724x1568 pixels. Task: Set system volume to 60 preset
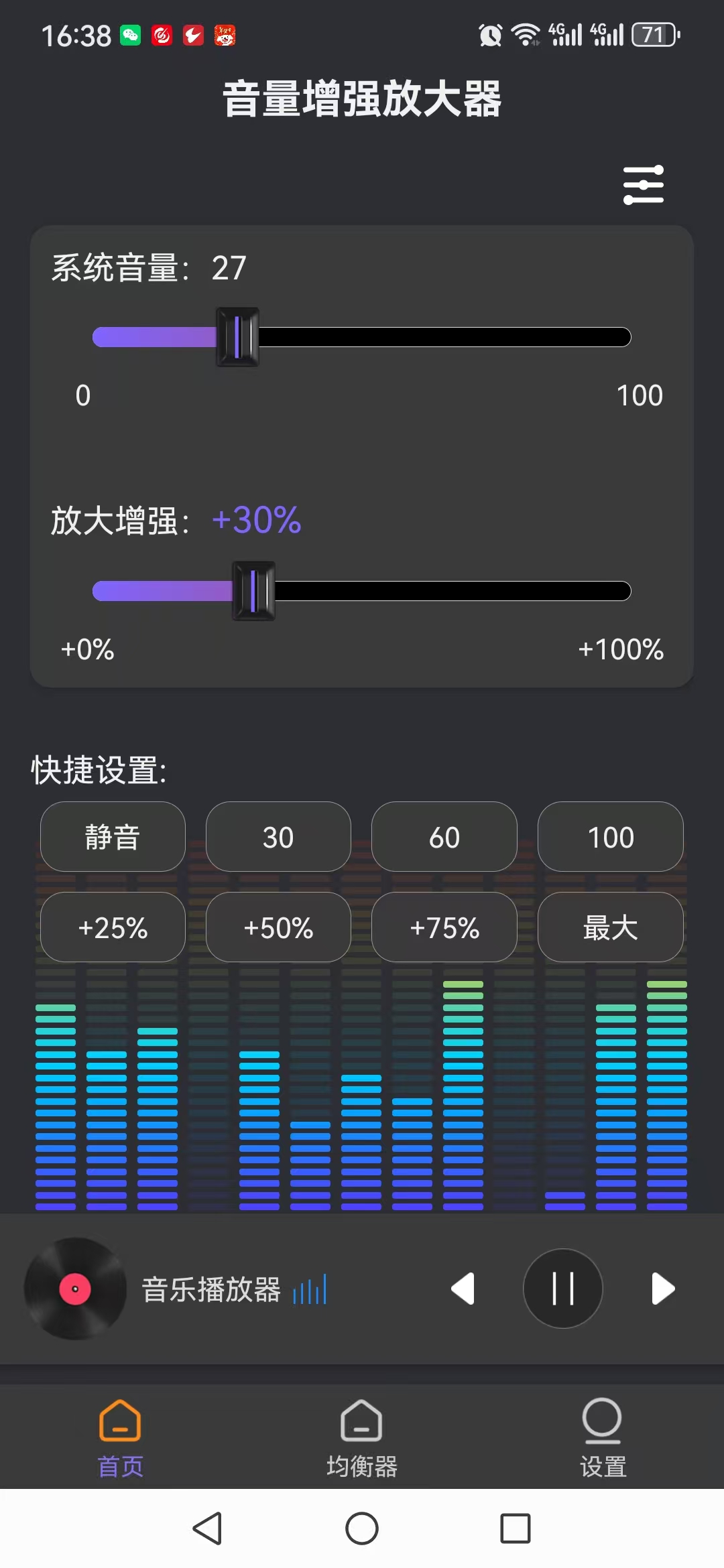click(444, 837)
